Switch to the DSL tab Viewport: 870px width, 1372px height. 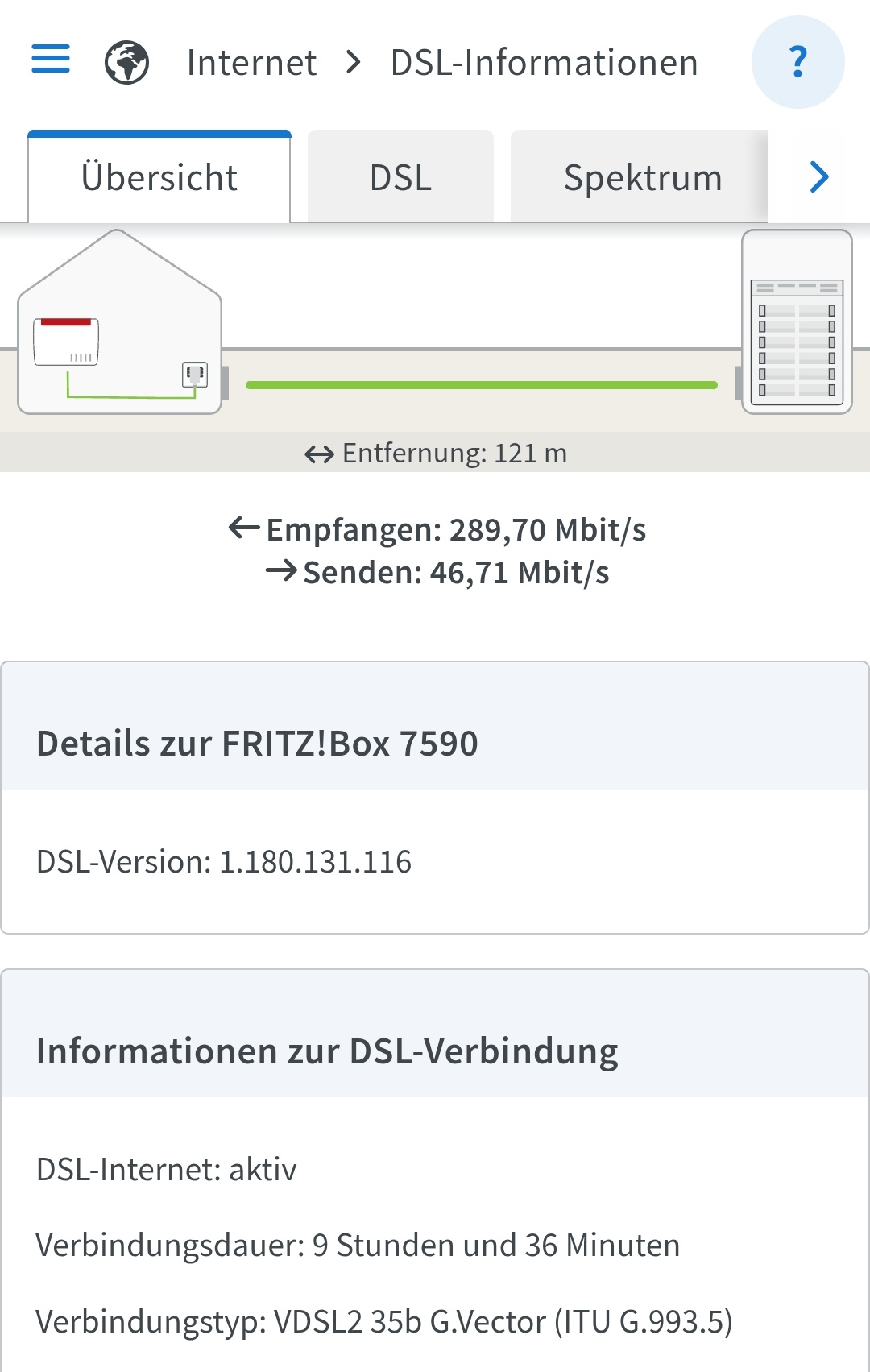(x=400, y=177)
